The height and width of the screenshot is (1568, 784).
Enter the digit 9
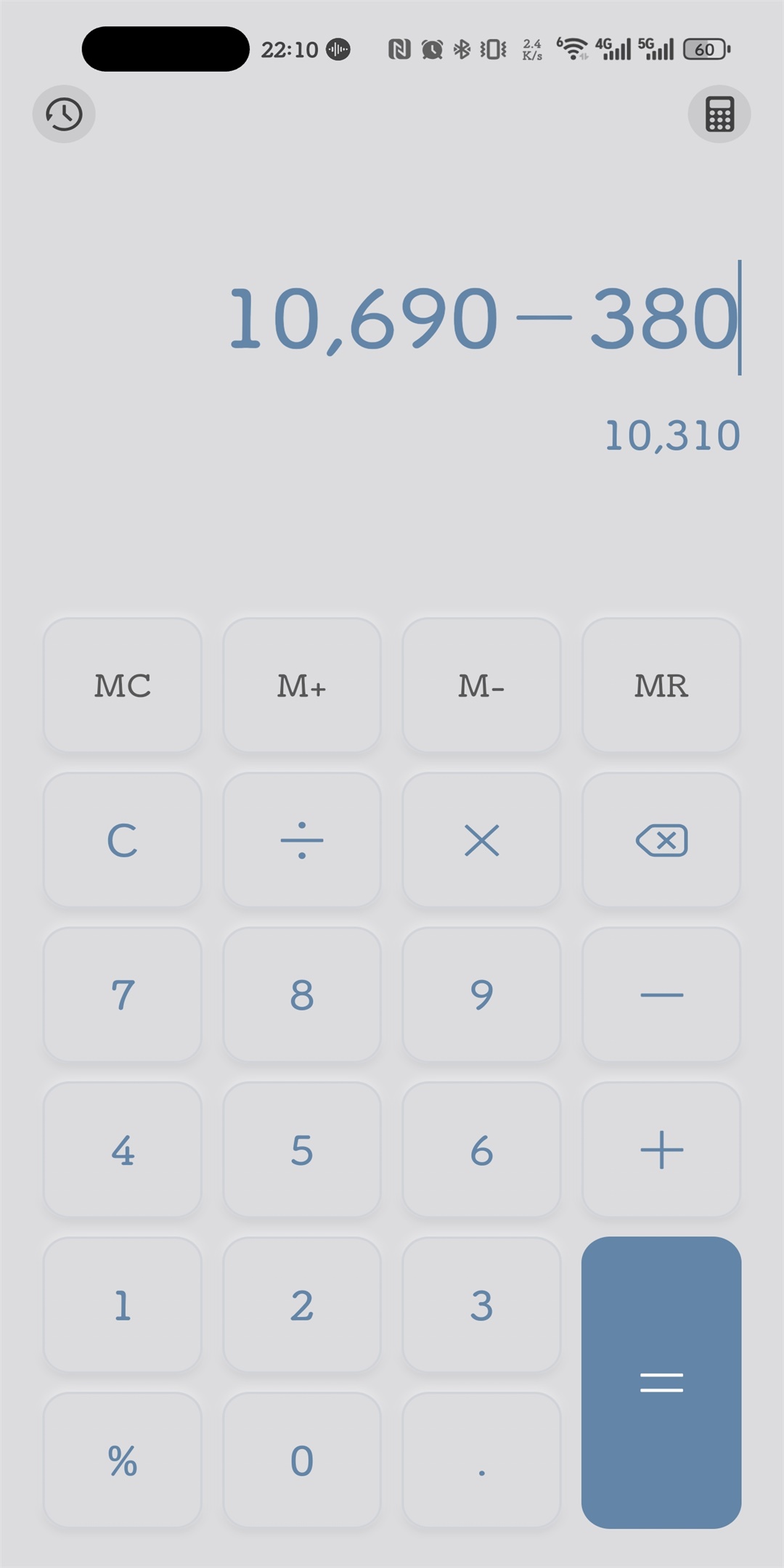(x=481, y=995)
